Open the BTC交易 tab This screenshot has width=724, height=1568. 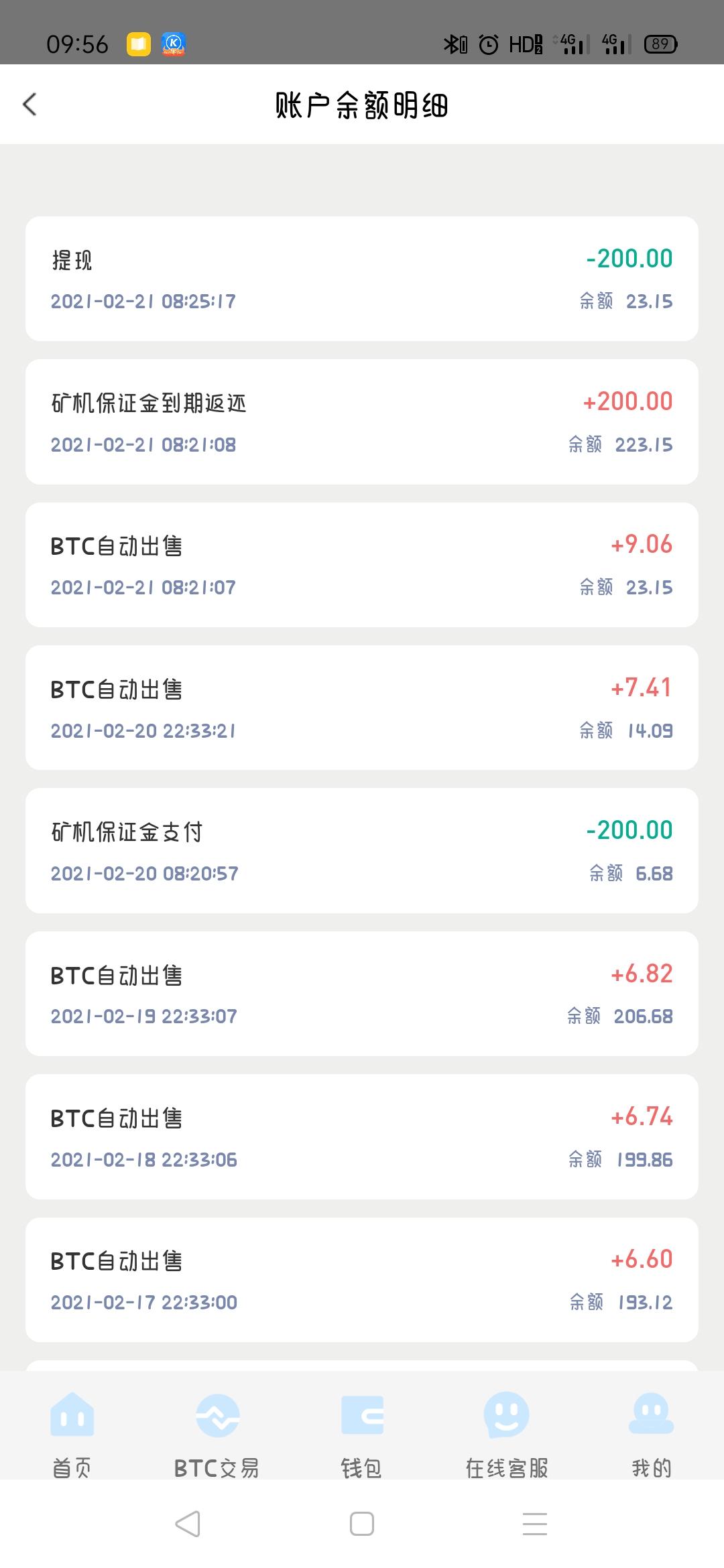pos(217,1433)
